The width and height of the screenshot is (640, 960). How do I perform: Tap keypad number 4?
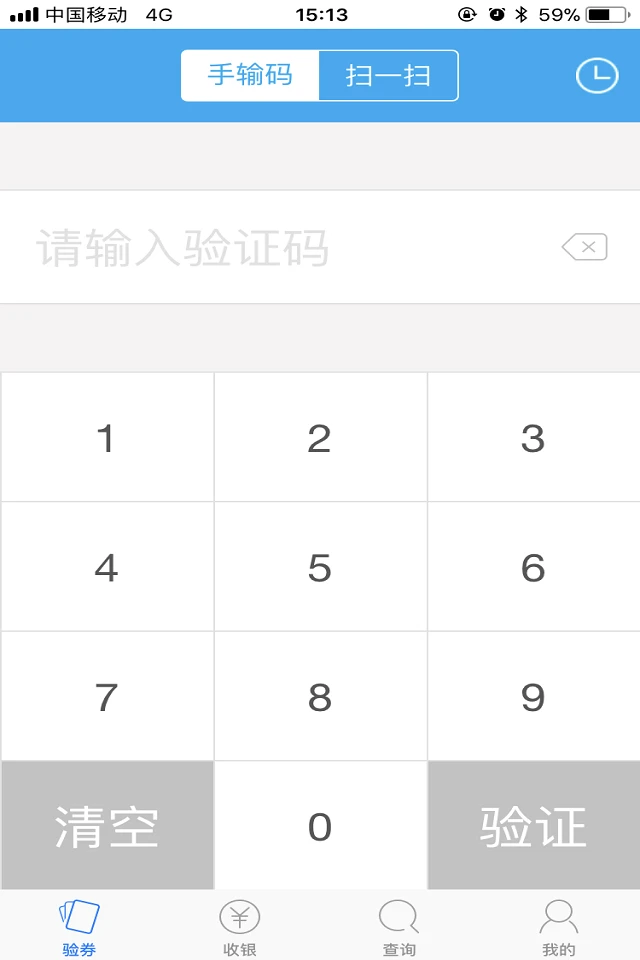[106, 568]
